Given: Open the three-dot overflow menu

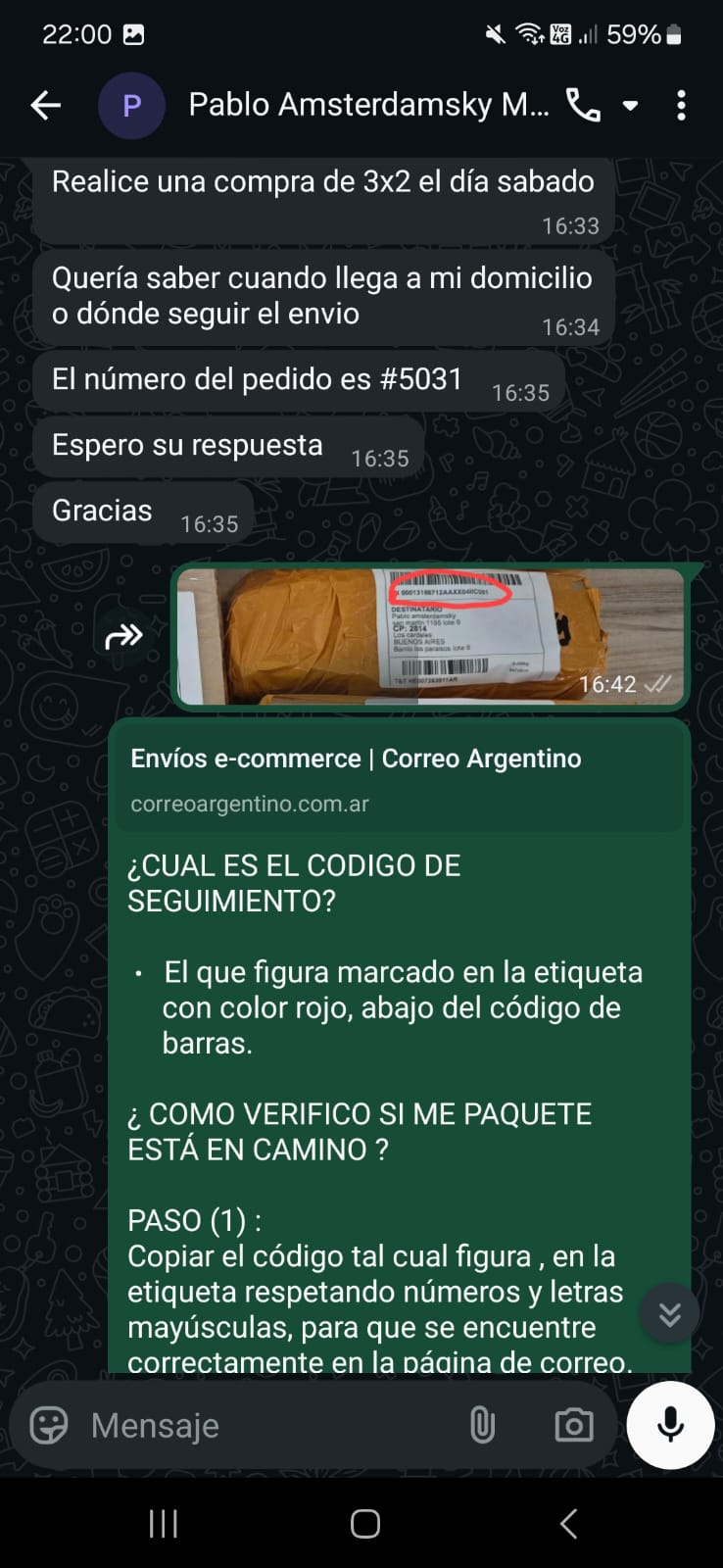Looking at the screenshot, I should click(681, 105).
